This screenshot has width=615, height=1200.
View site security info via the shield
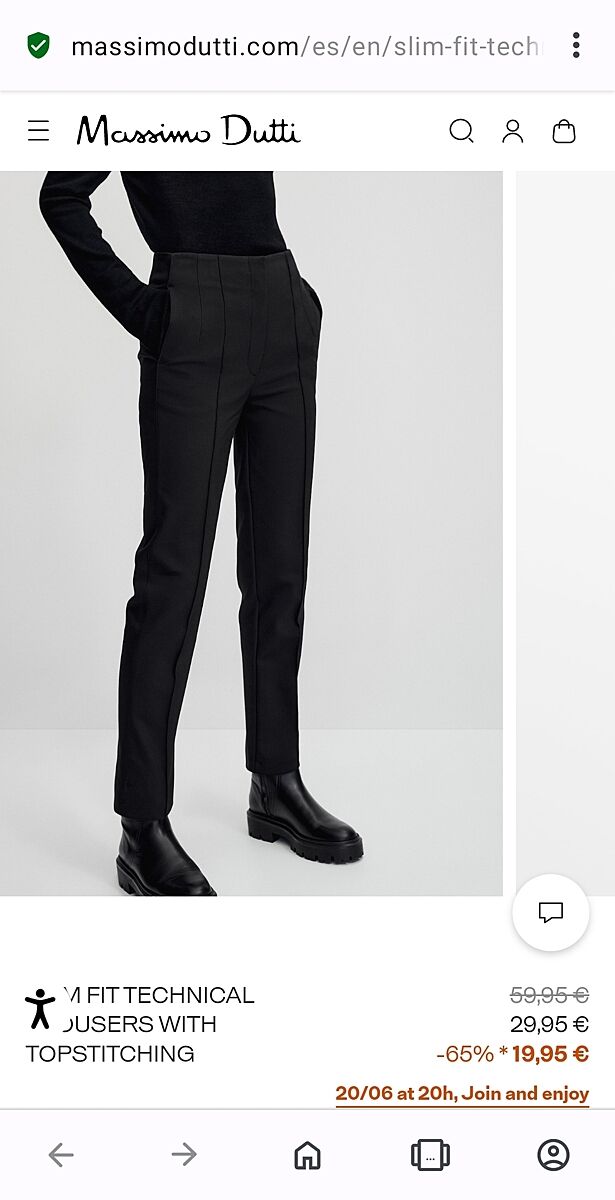click(x=38, y=46)
